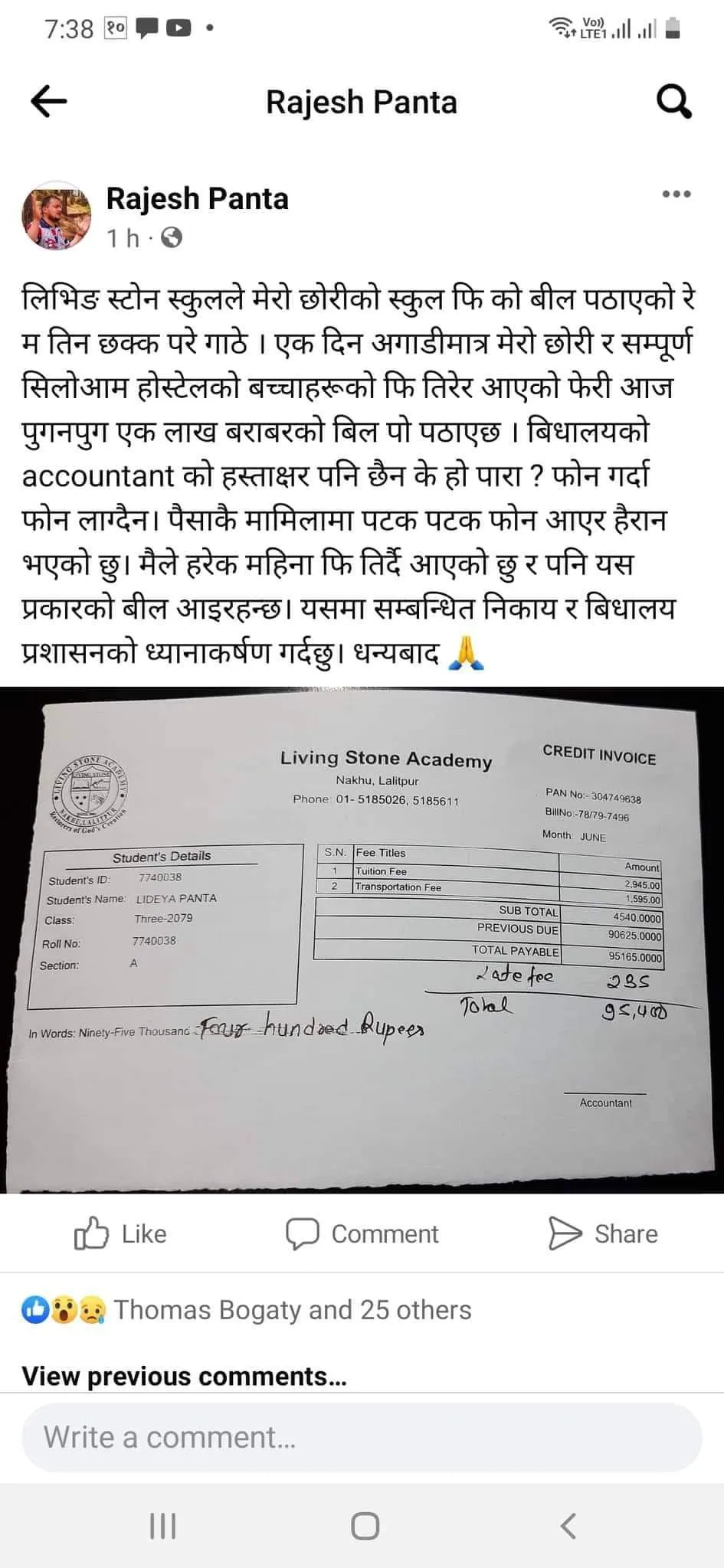Share this post
The width and height of the screenshot is (724, 1568).
(604, 1233)
